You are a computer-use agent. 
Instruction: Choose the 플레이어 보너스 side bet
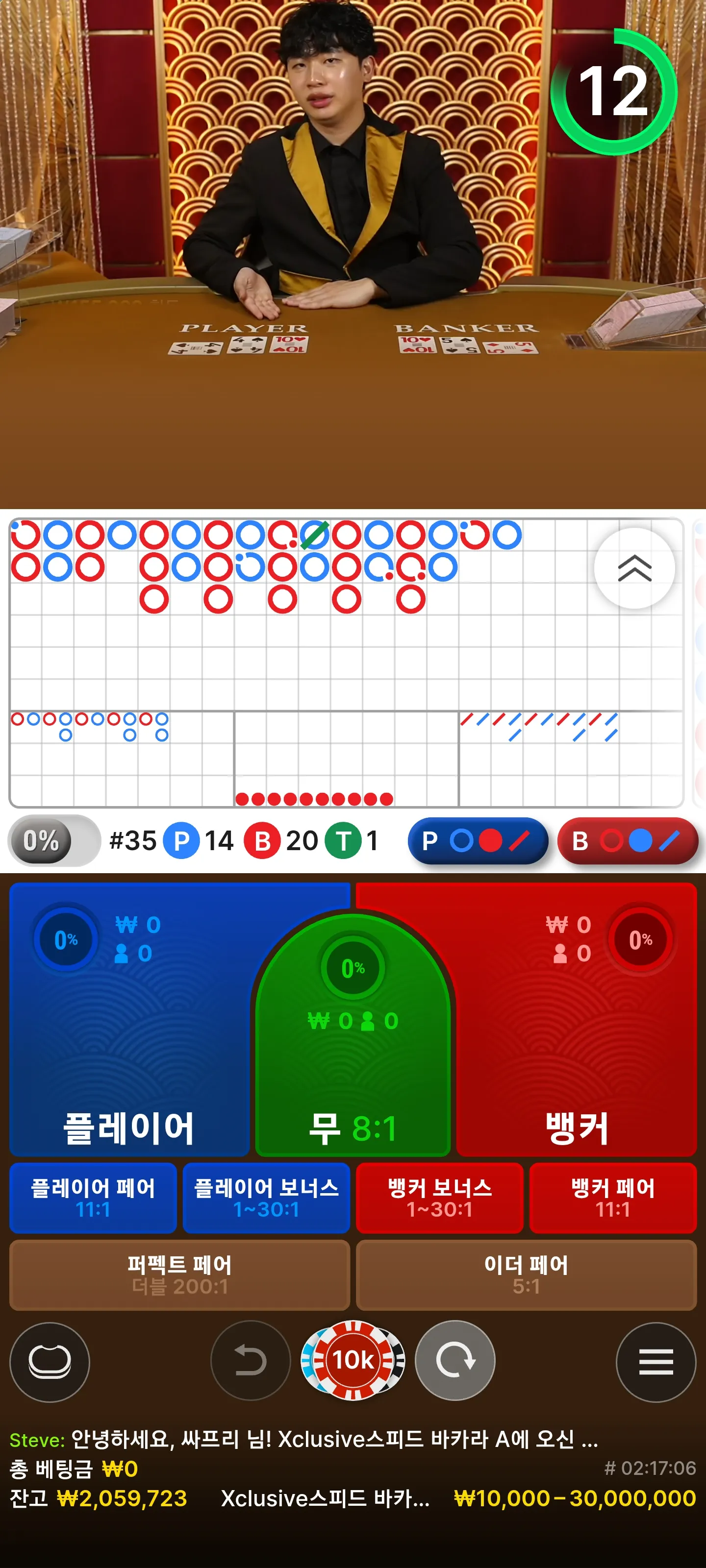266,1197
